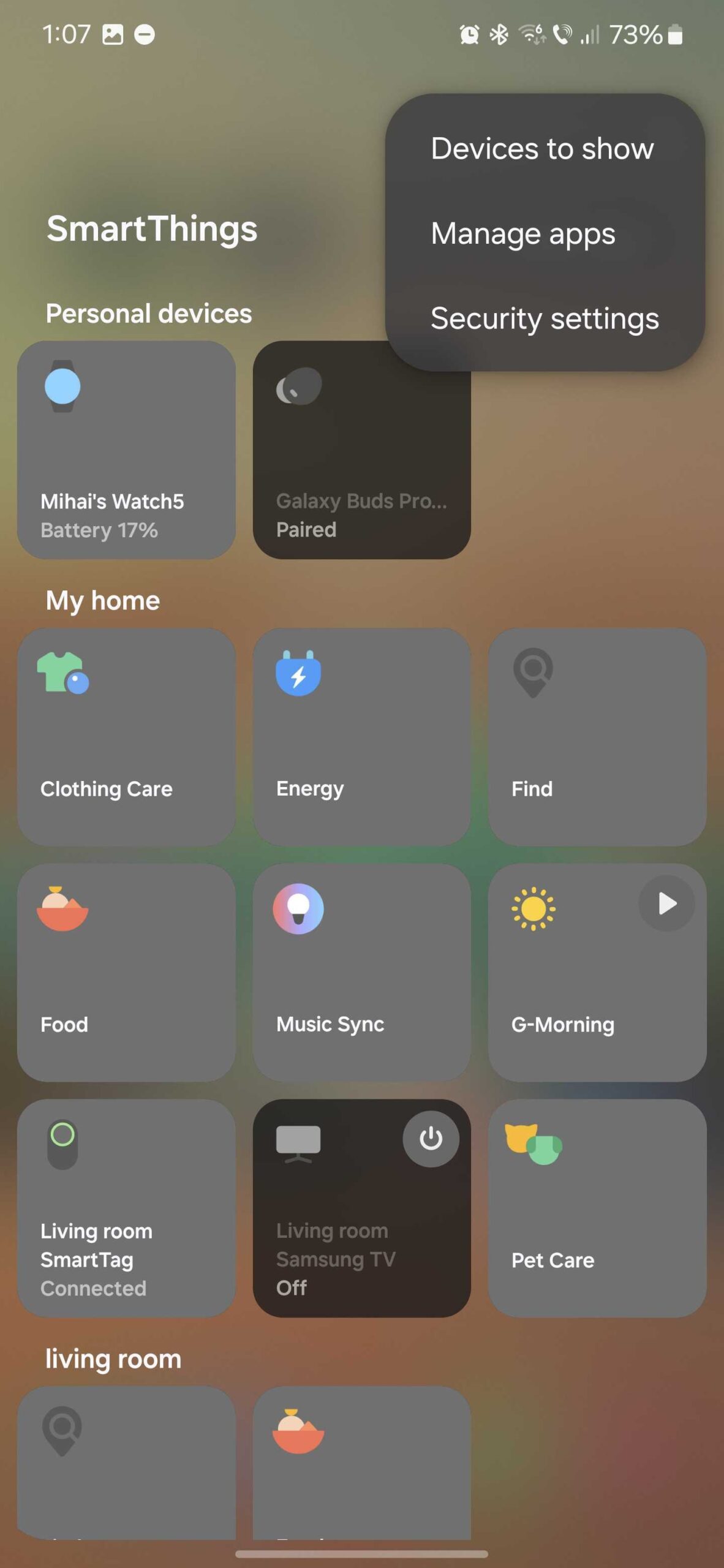Open Living room Samsung TV card
The image size is (724, 1568).
tap(343, 1231)
